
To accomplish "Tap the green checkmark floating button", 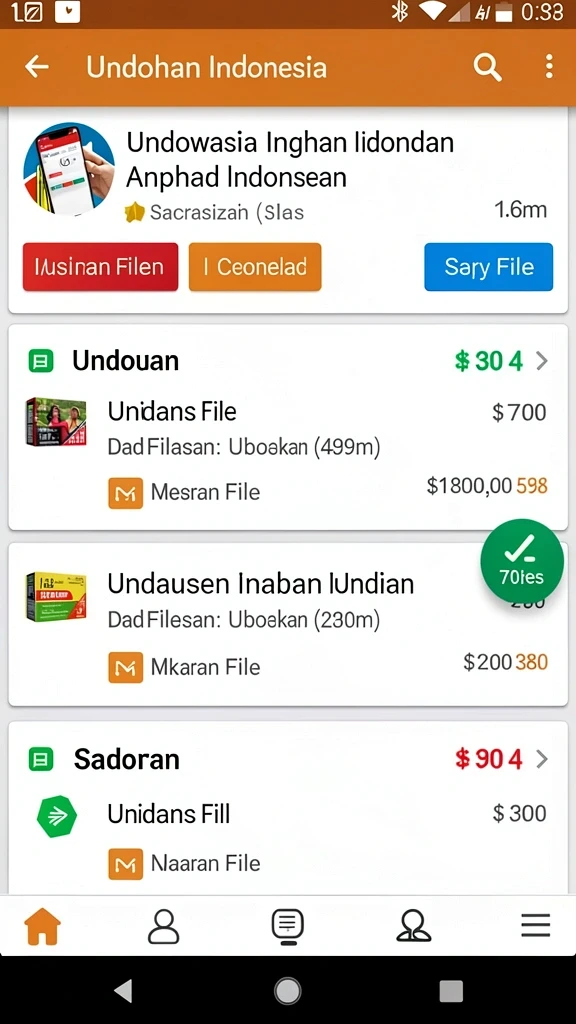I will click(x=522, y=560).
